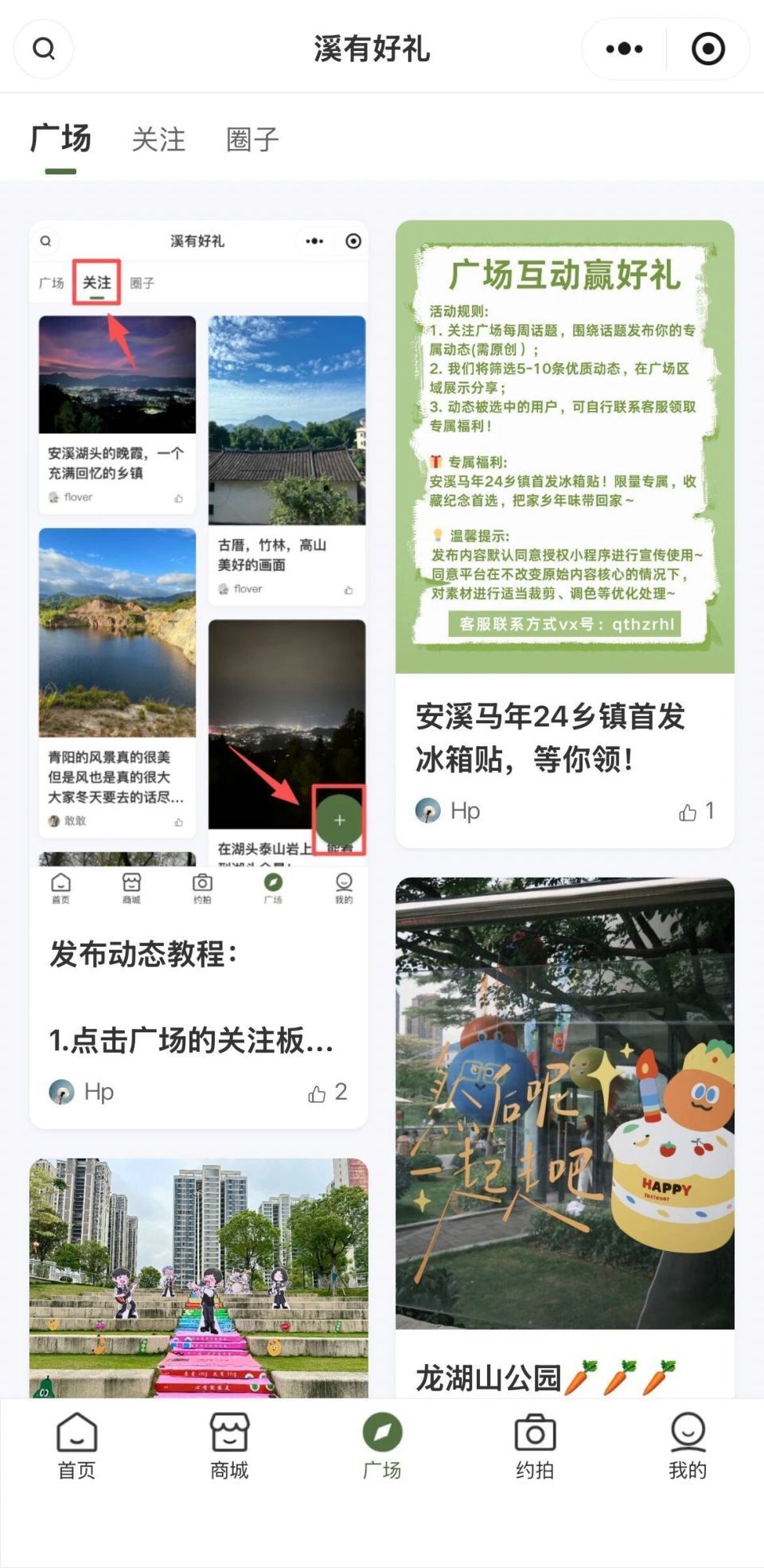Open the mini program more-options menu
Screen dimensions: 764x1568
pyautogui.click(x=624, y=49)
